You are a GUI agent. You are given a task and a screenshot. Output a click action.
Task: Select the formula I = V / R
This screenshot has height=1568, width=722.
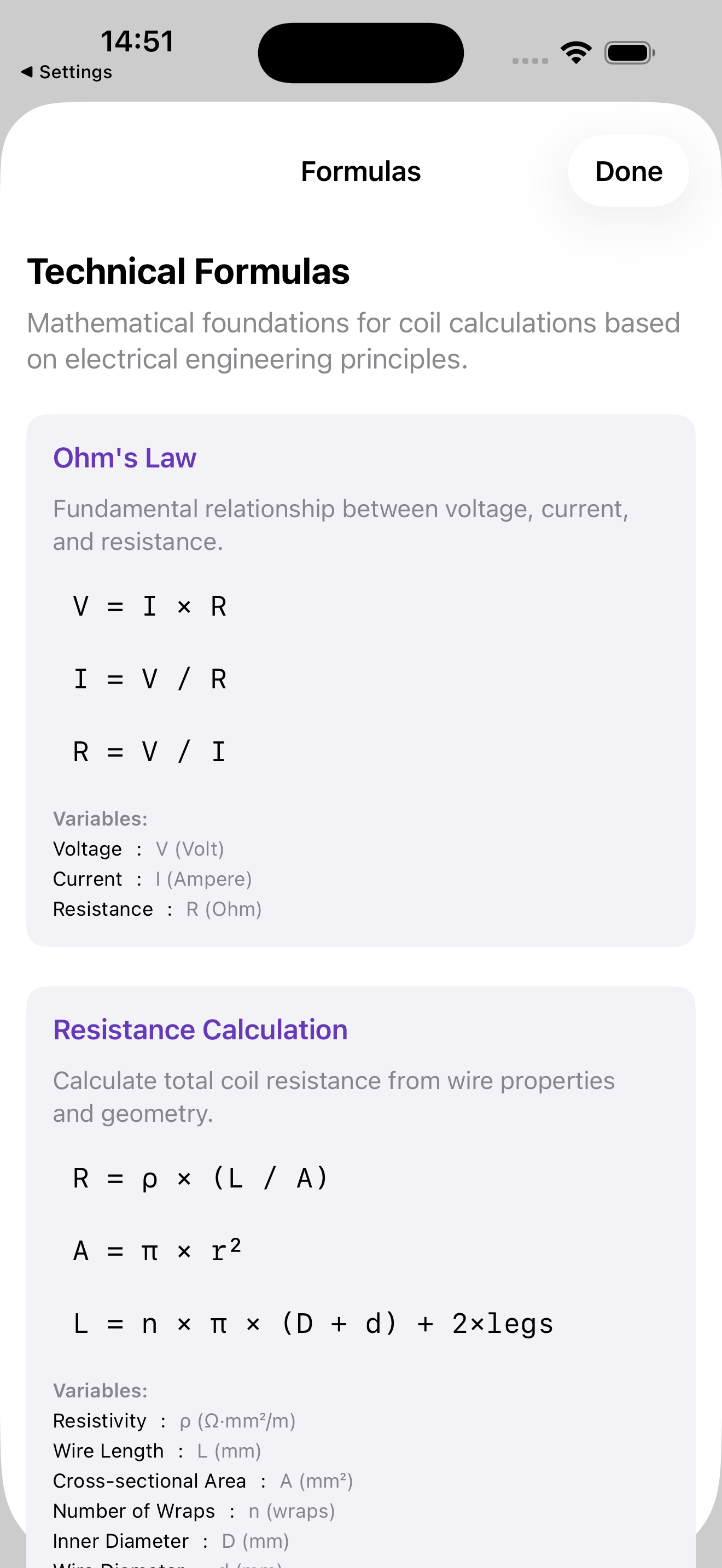click(x=149, y=678)
